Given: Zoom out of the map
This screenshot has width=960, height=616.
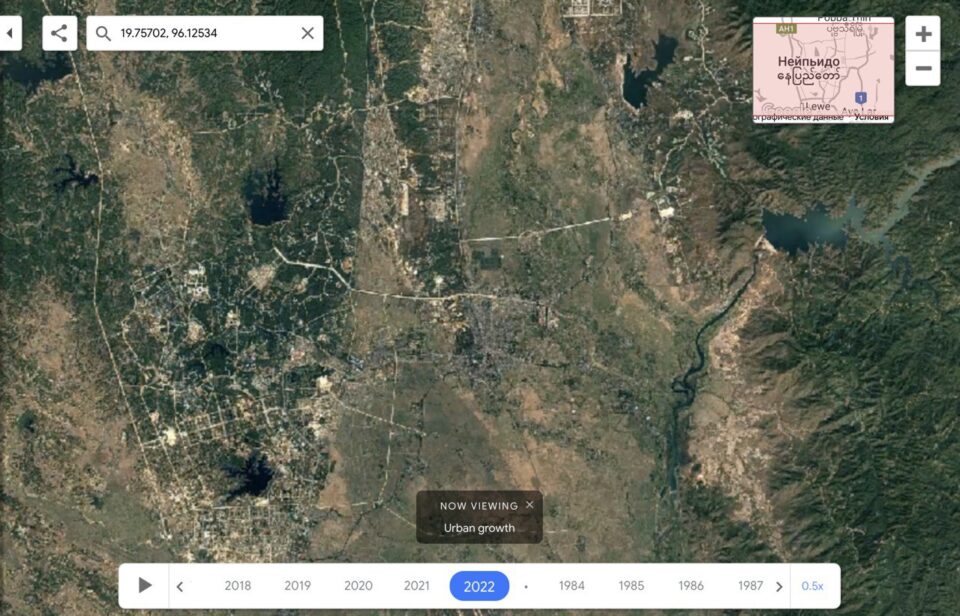Looking at the screenshot, I should 922,69.
